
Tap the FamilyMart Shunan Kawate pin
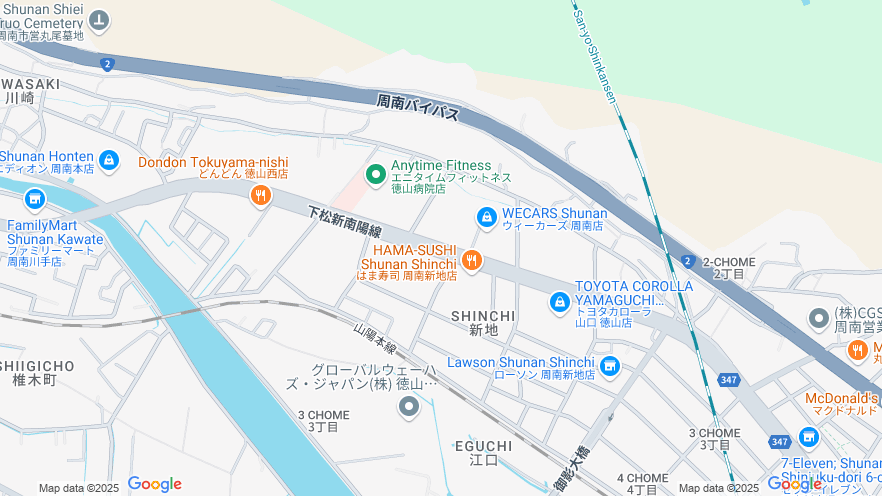35,198
